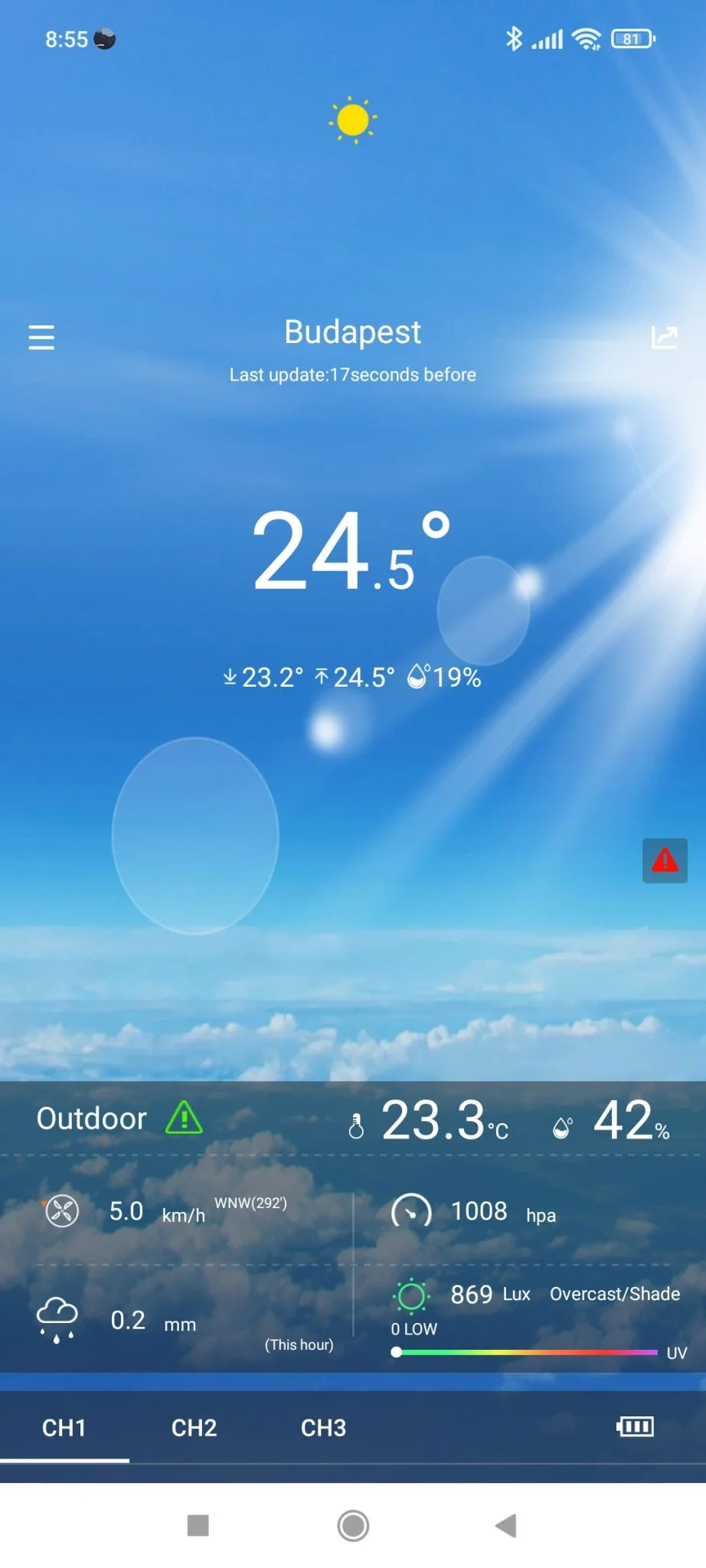Switch to the CH3 tab
The width and height of the screenshot is (706, 1568).
click(x=323, y=1428)
